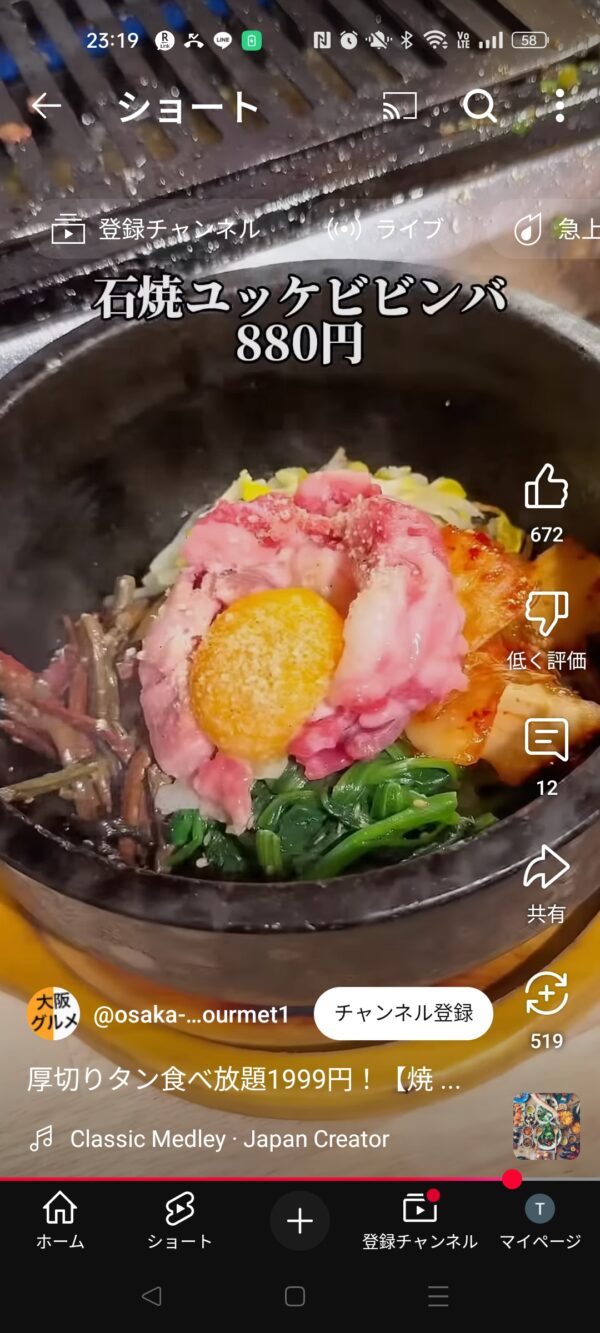The width and height of the screenshot is (600, 1333).
Task: Go back using the top-left arrow
Action: (45, 106)
